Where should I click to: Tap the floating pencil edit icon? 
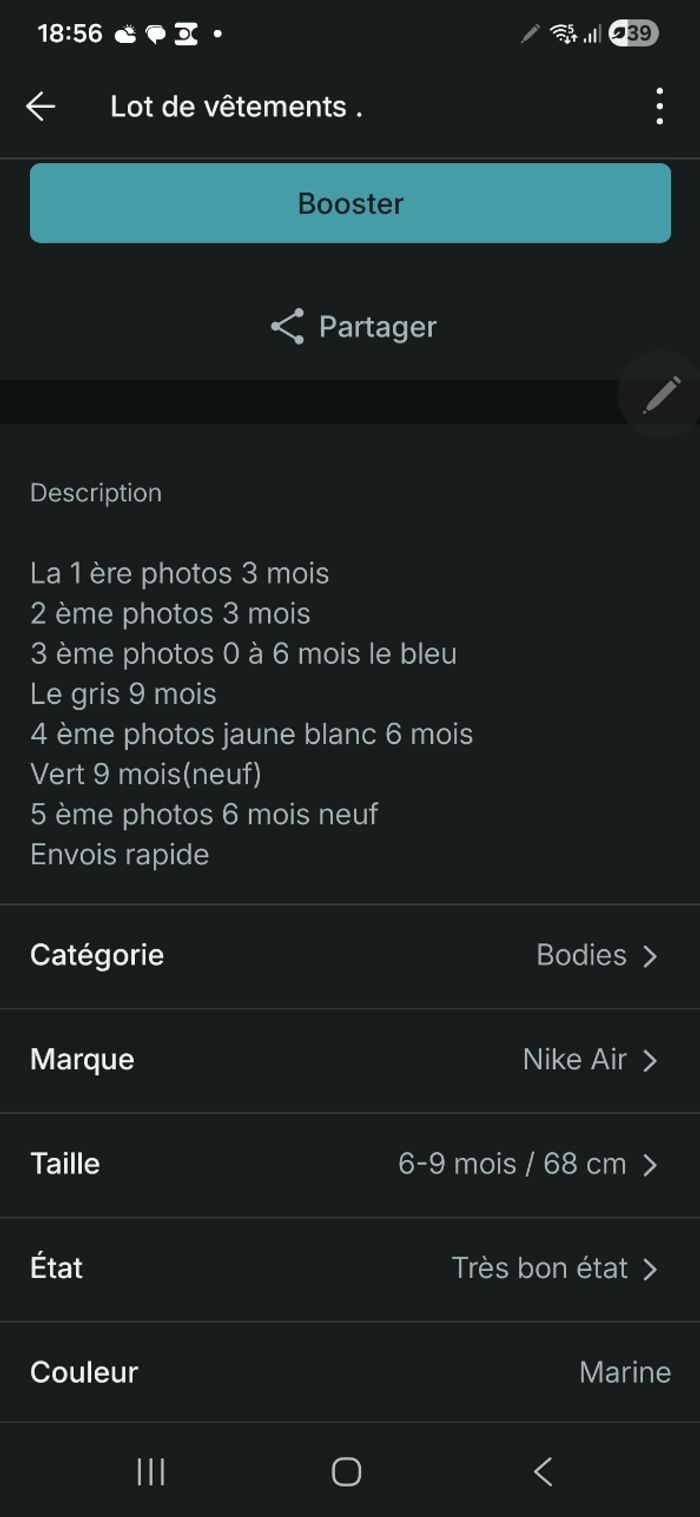tap(661, 395)
